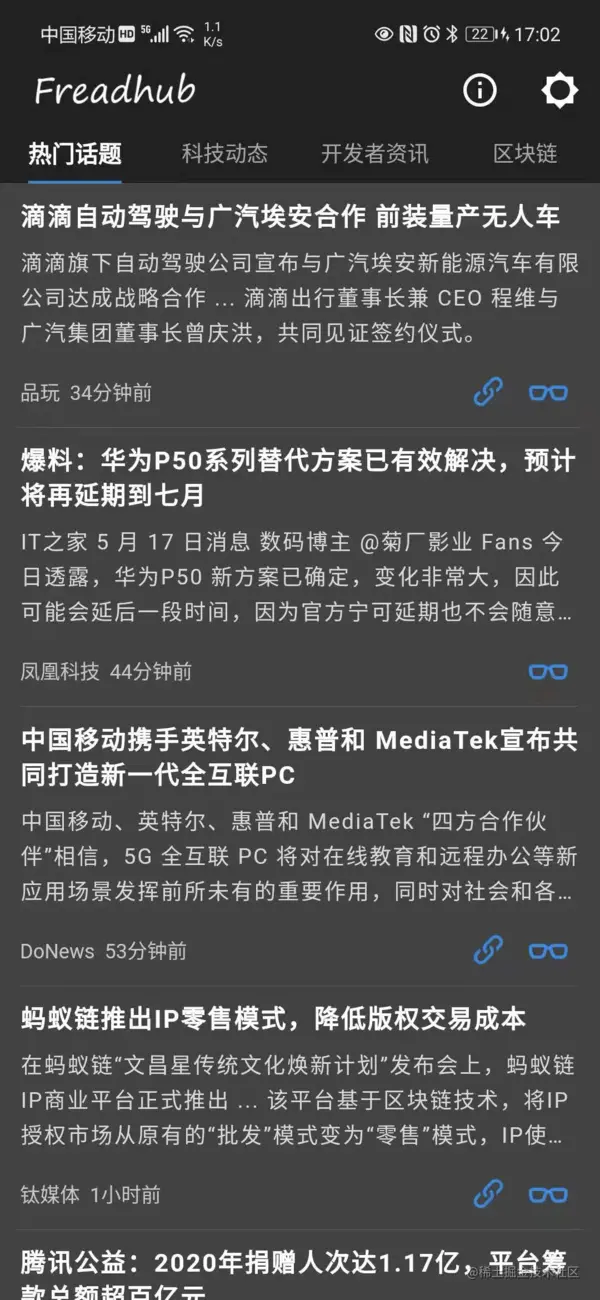Switch to the 科技动态 tab
Screen dimensions: 600x1300
point(225,153)
